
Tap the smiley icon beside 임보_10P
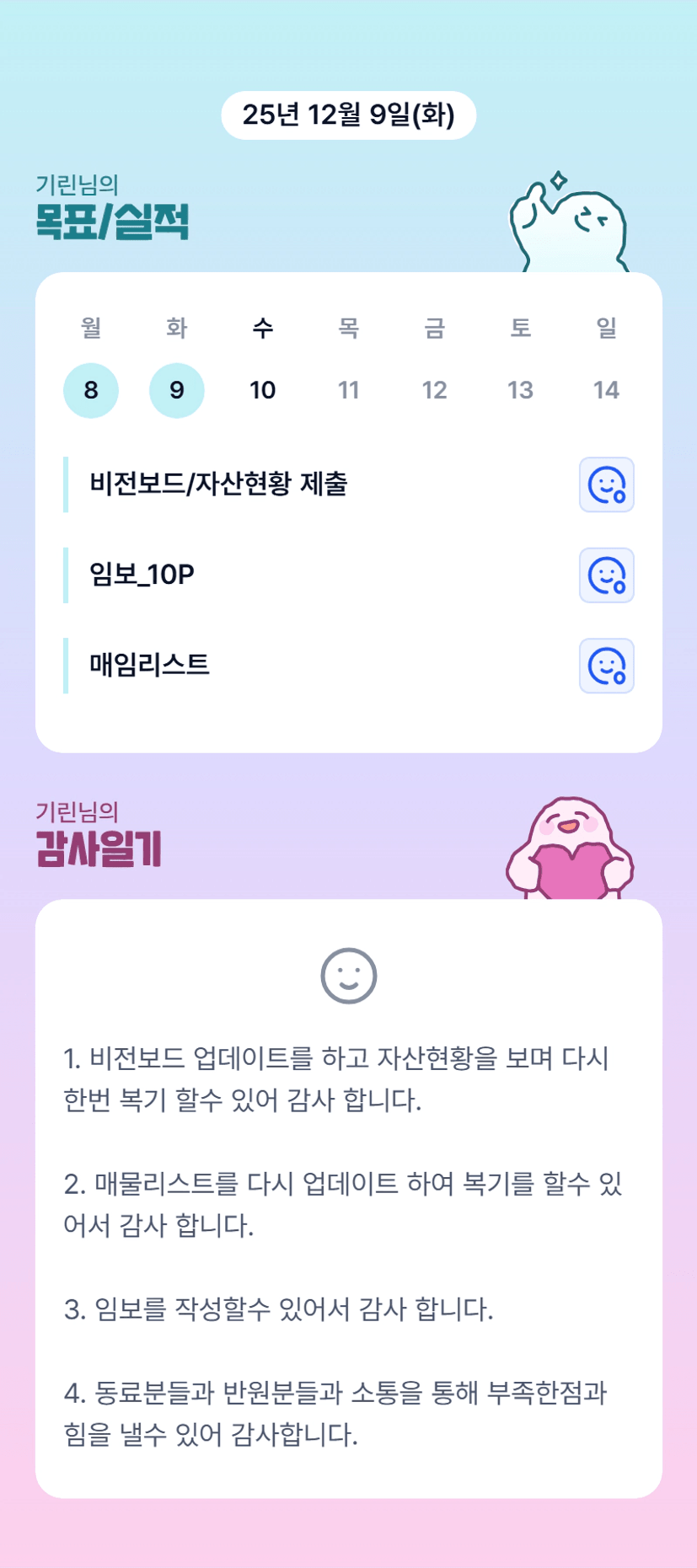tap(607, 575)
